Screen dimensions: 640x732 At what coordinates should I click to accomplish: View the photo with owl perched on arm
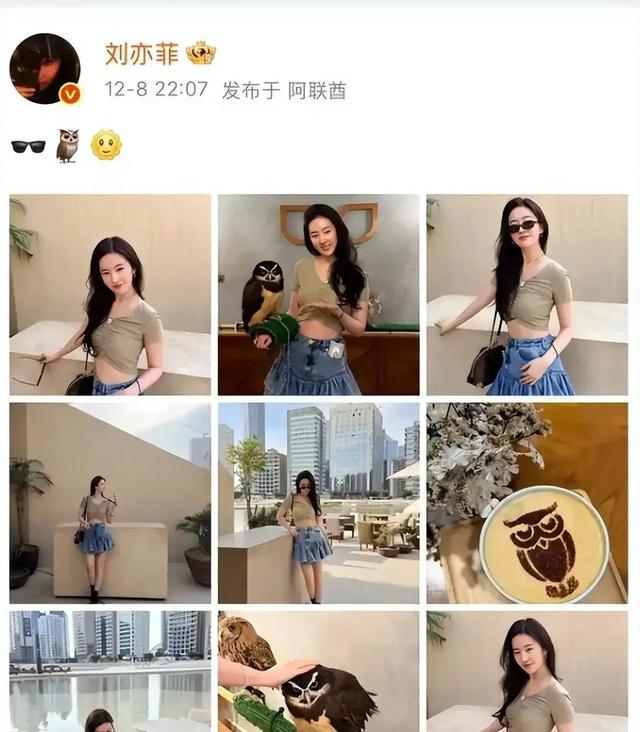pyautogui.click(x=318, y=294)
